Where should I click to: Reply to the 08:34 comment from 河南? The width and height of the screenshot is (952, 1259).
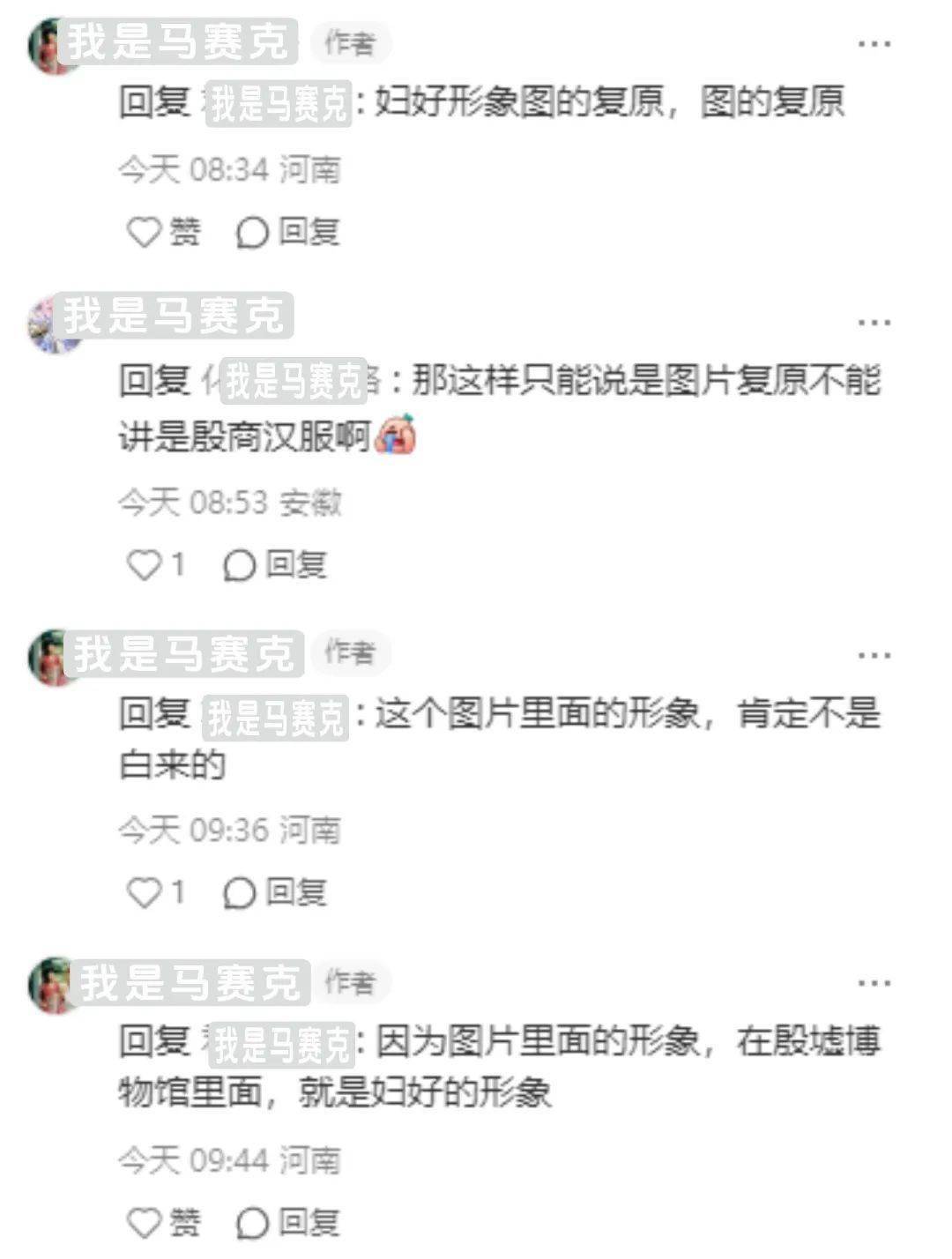tap(288, 232)
